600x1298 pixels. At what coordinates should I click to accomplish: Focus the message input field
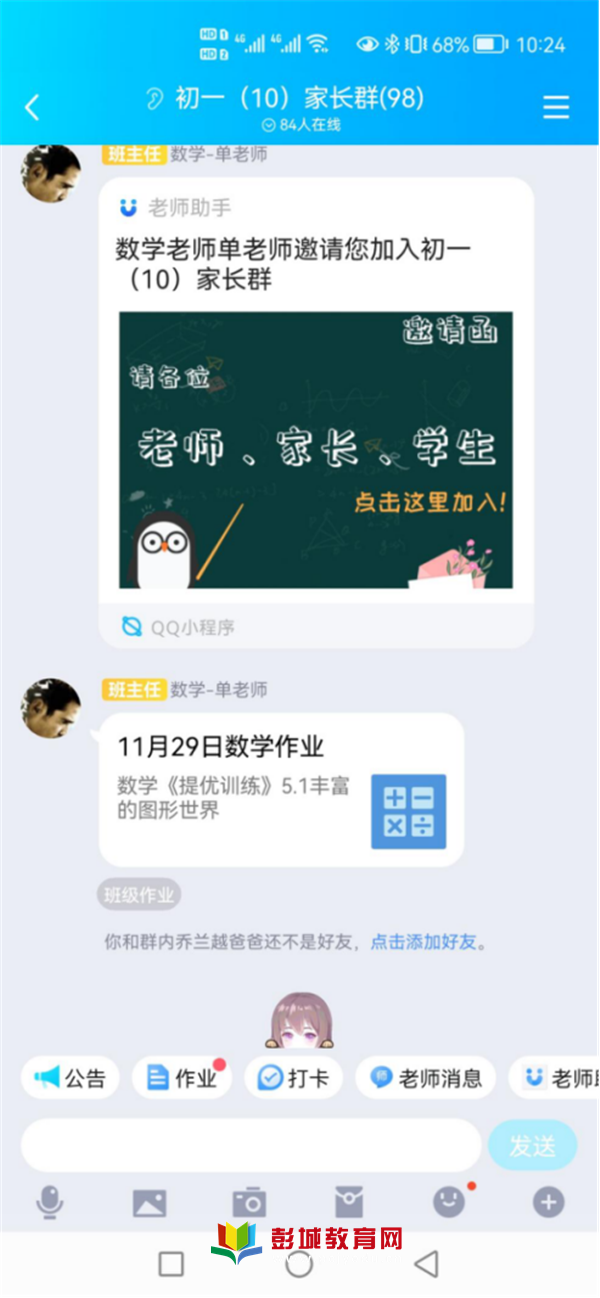(251, 1145)
